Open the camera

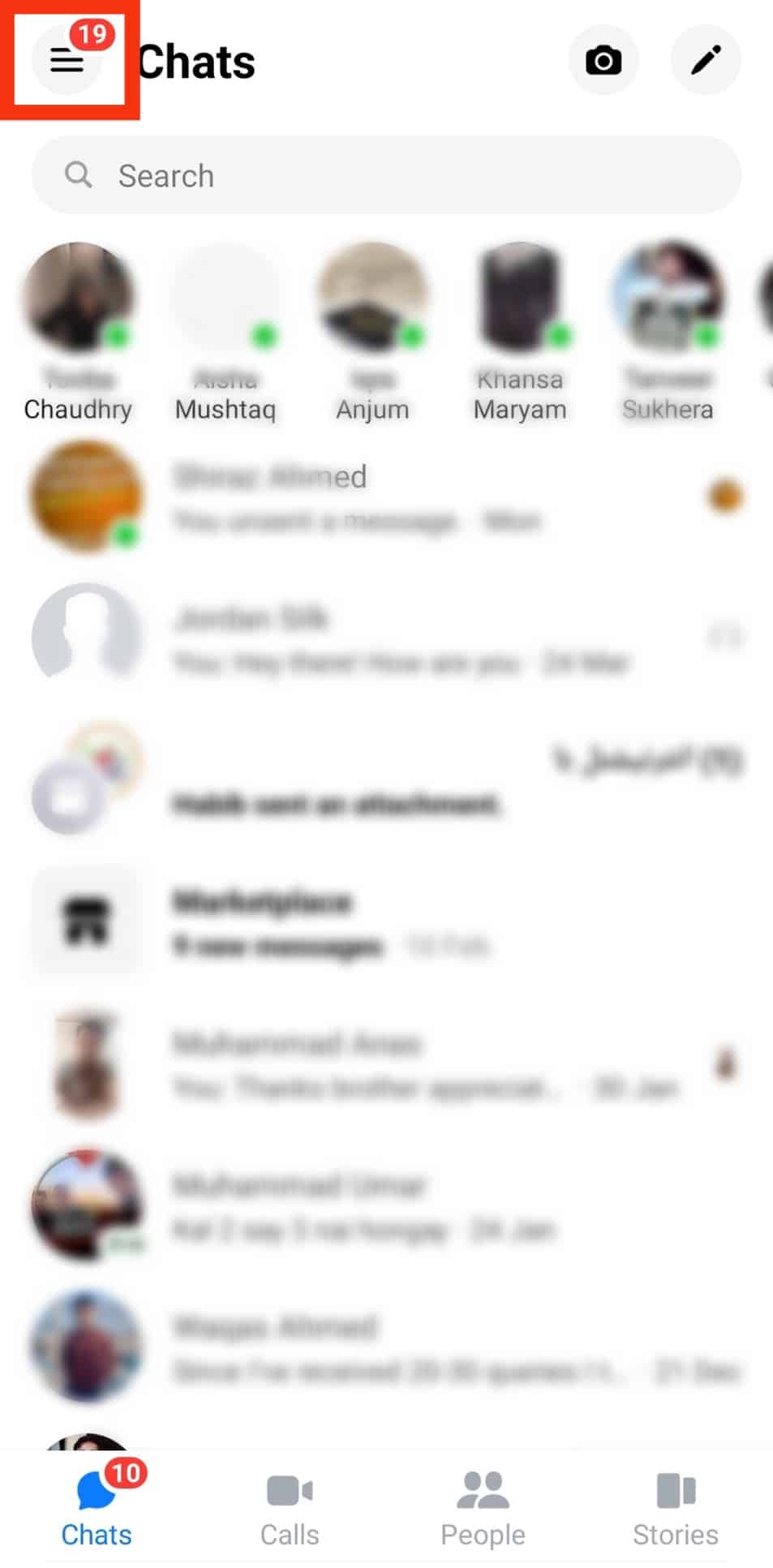coord(603,60)
